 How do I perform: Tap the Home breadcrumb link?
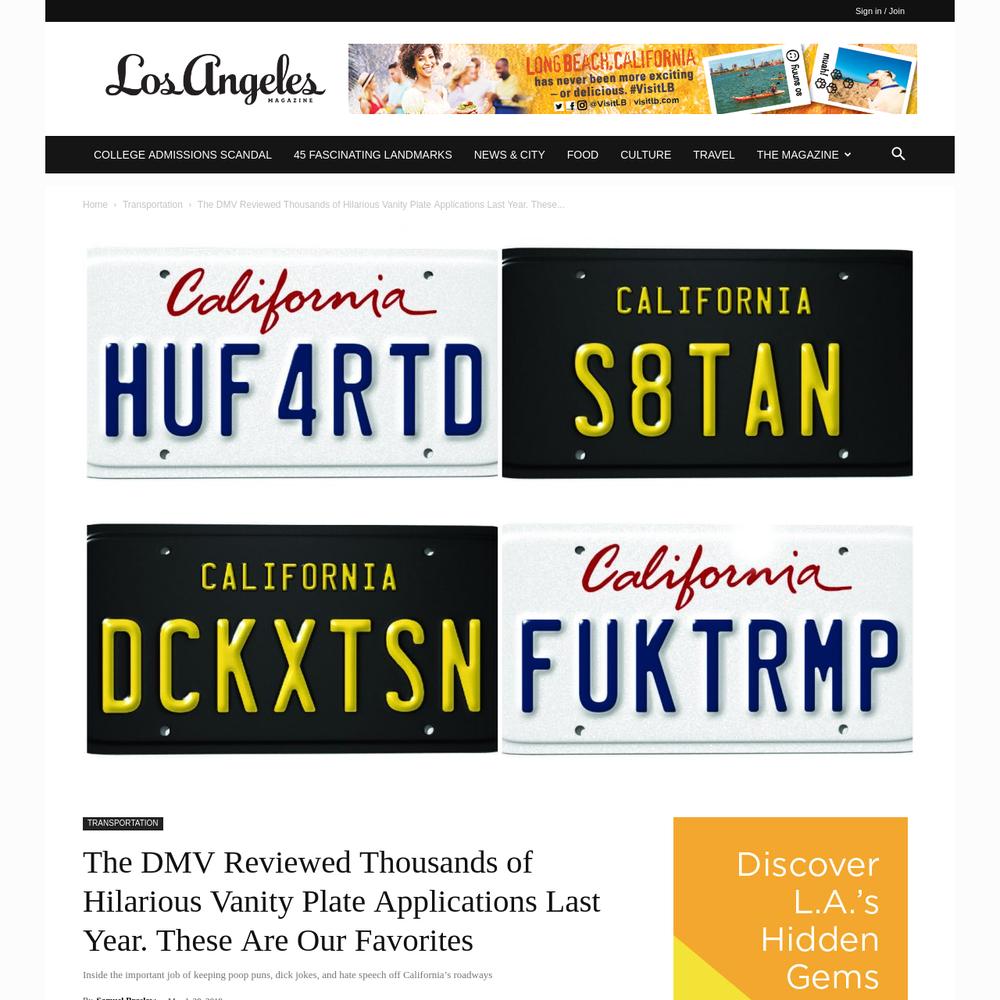click(95, 205)
